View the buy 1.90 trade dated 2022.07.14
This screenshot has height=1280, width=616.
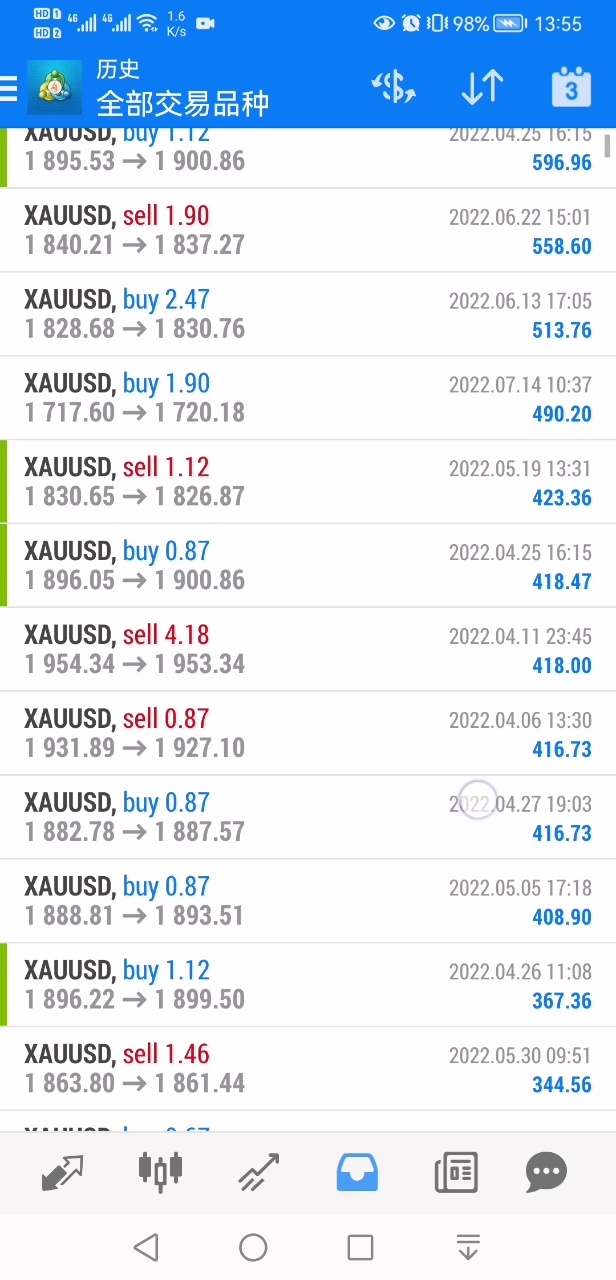[308, 398]
